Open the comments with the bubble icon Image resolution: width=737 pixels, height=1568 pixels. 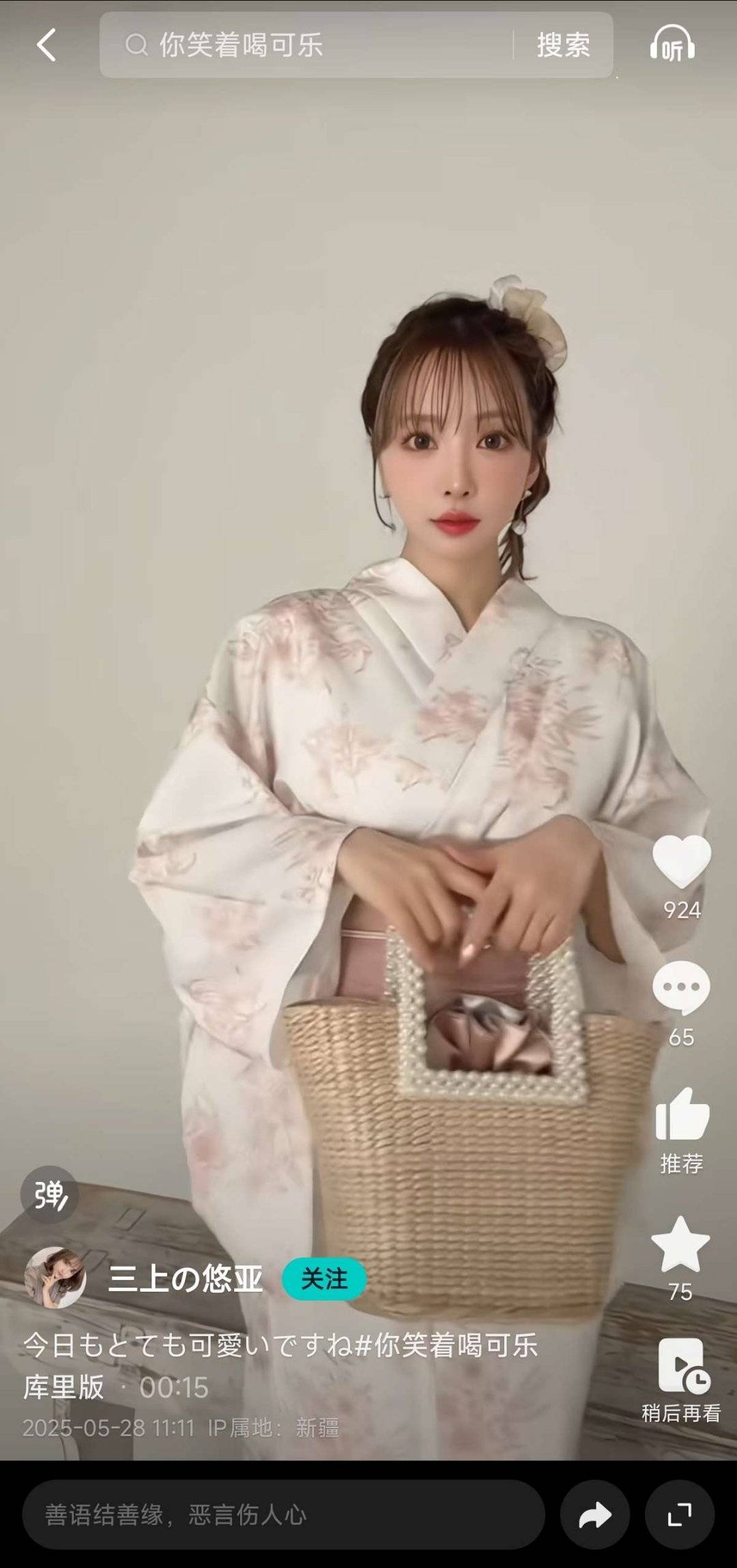tap(681, 988)
